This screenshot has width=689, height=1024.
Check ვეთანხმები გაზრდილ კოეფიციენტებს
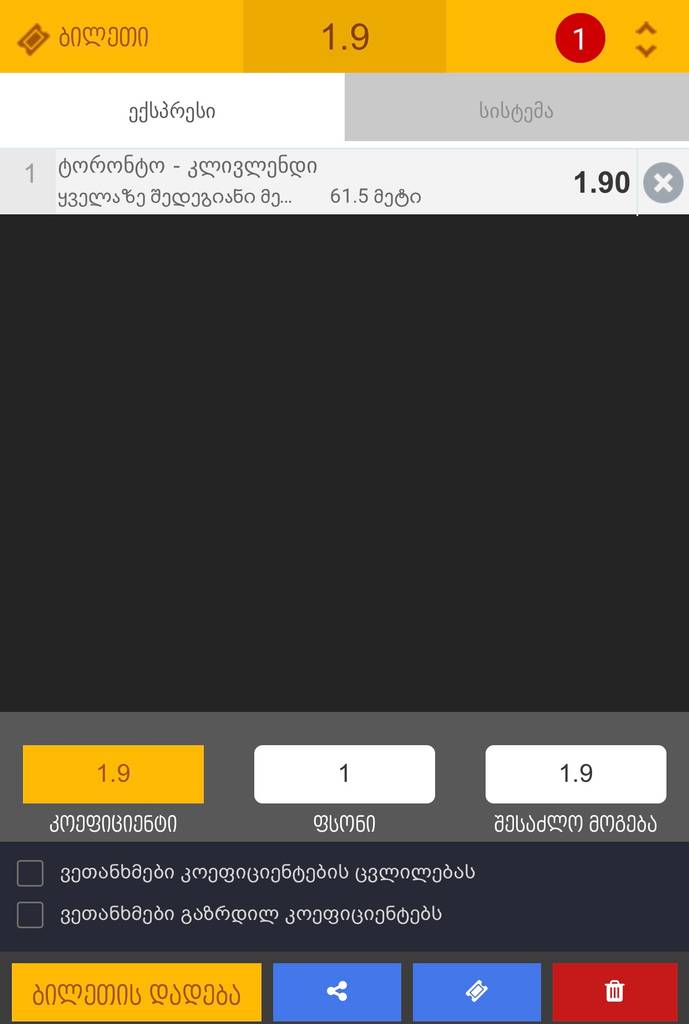coord(31,914)
